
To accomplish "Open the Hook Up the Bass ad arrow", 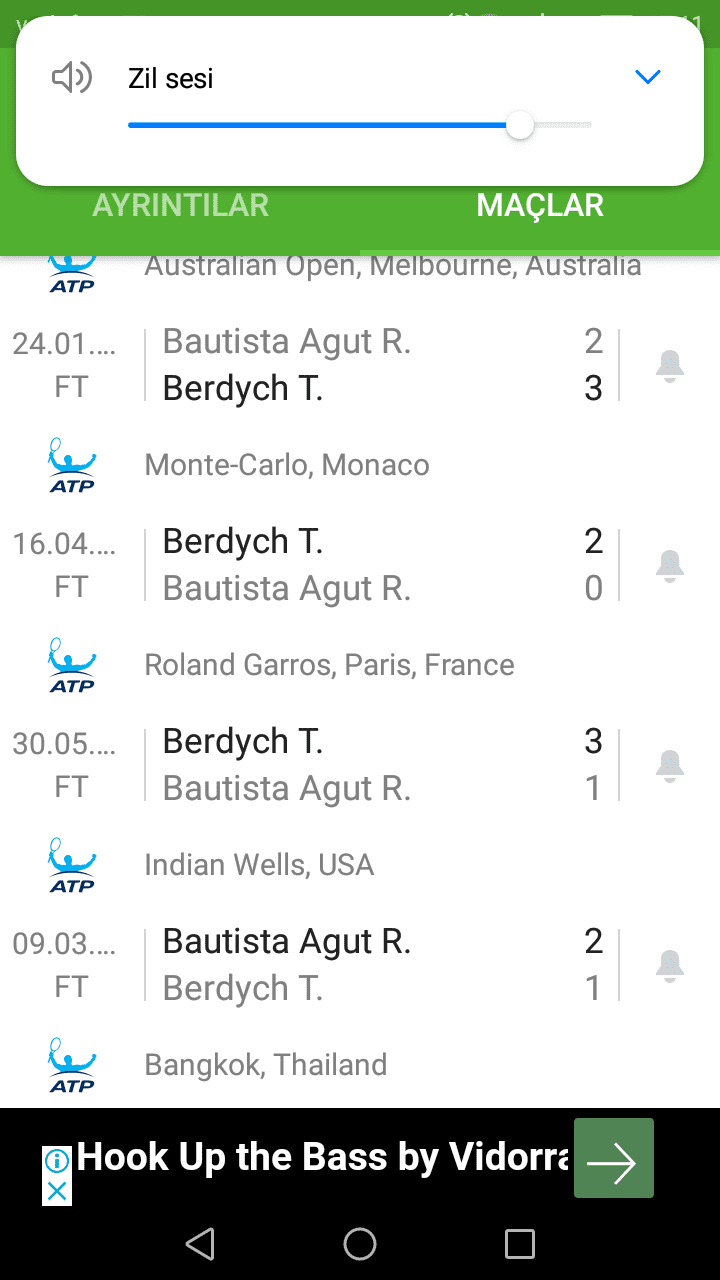I will pyautogui.click(x=613, y=1158).
